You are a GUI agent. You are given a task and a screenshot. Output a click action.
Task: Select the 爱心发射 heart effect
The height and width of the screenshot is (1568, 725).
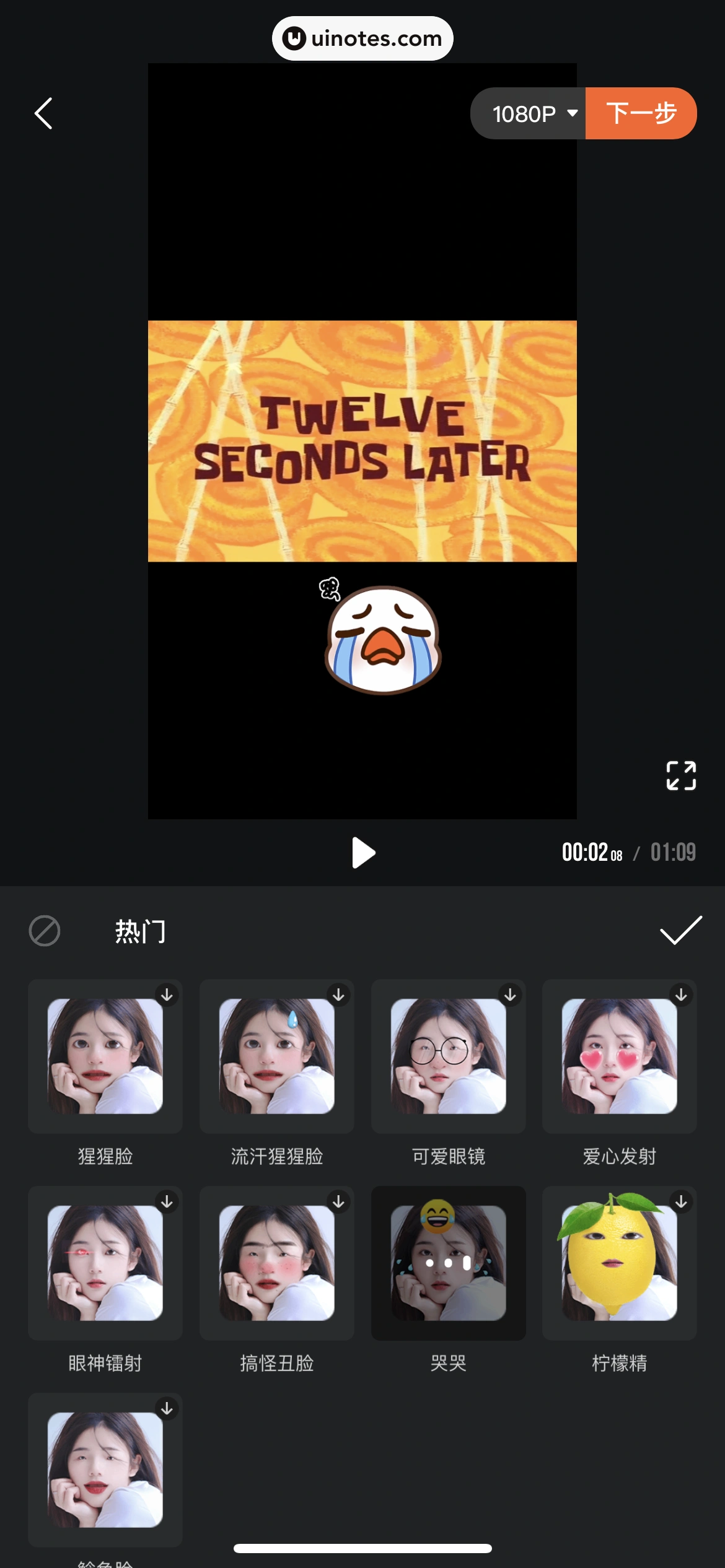pyautogui.click(x=620, y=1056)
